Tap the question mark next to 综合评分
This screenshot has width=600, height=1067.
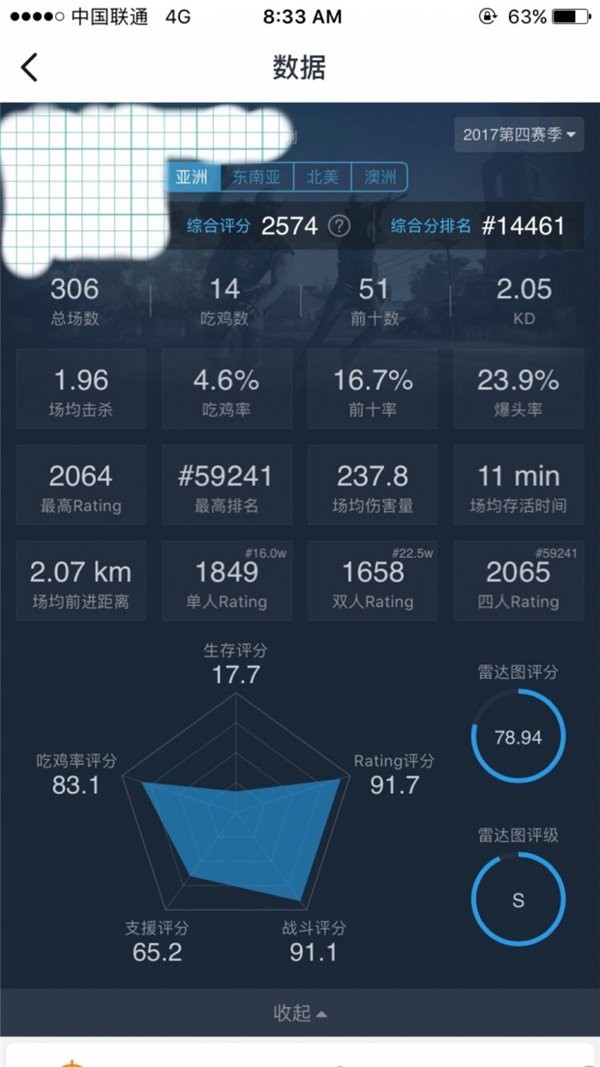341,225
